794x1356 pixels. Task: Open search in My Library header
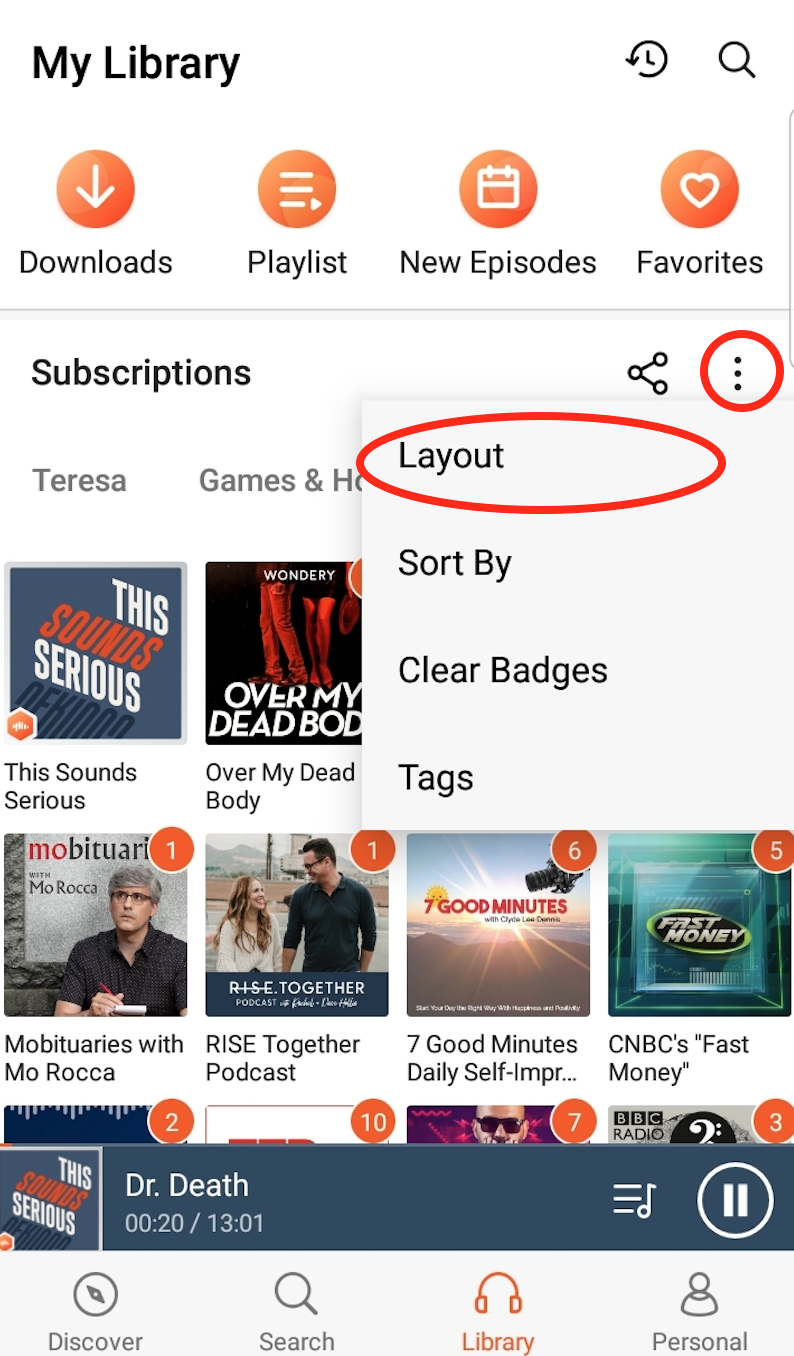736,61
